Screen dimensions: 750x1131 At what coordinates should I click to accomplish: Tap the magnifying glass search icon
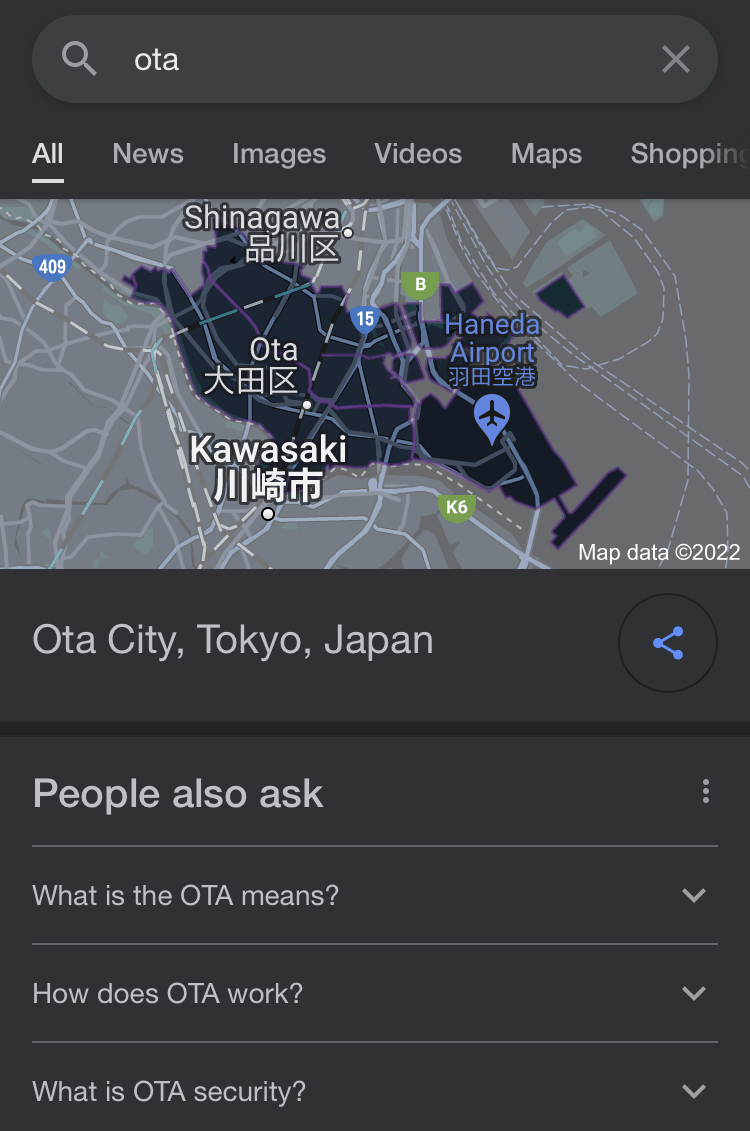pos(79,59)
